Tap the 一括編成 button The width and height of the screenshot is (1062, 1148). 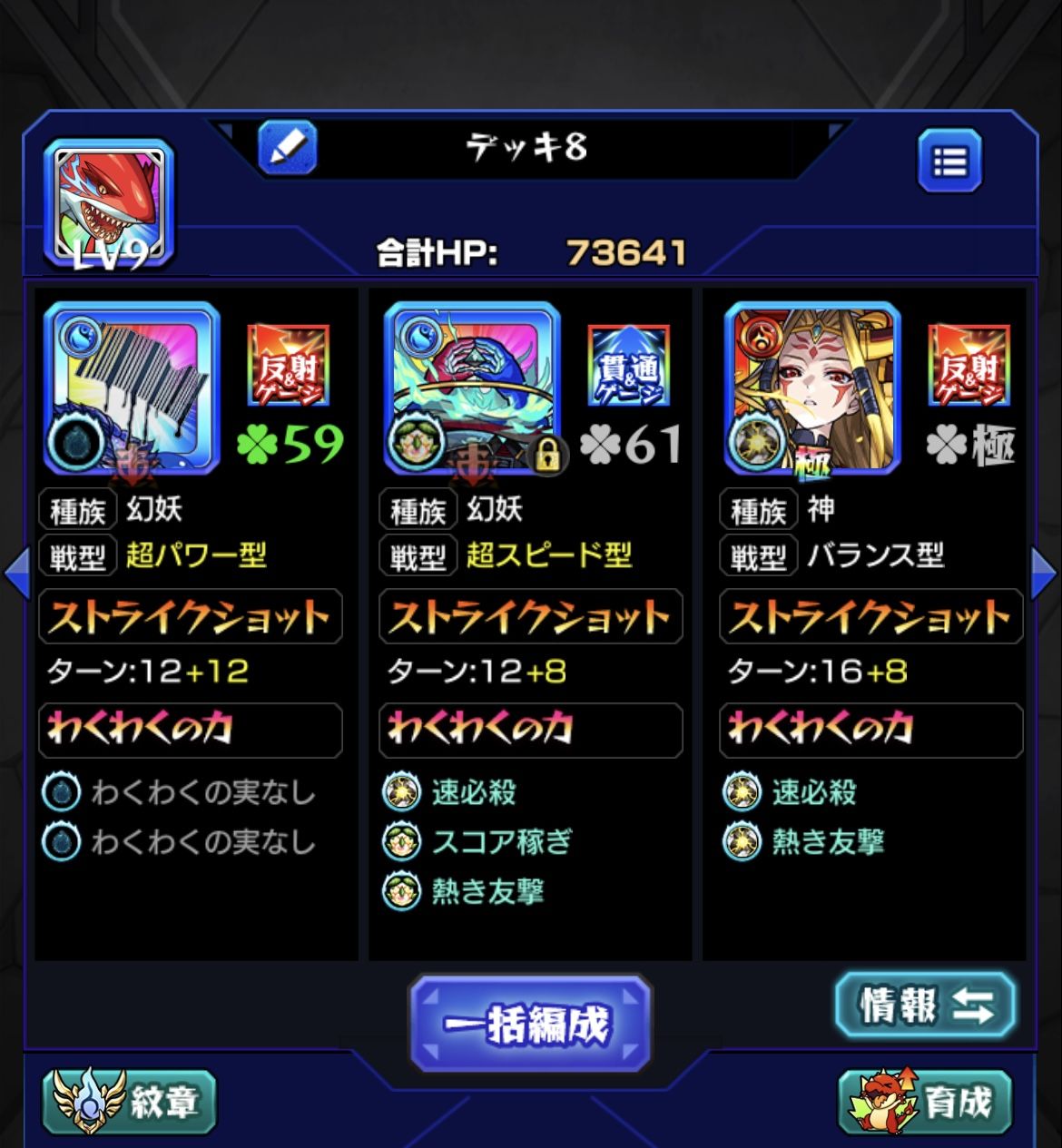click(530, 1024)
